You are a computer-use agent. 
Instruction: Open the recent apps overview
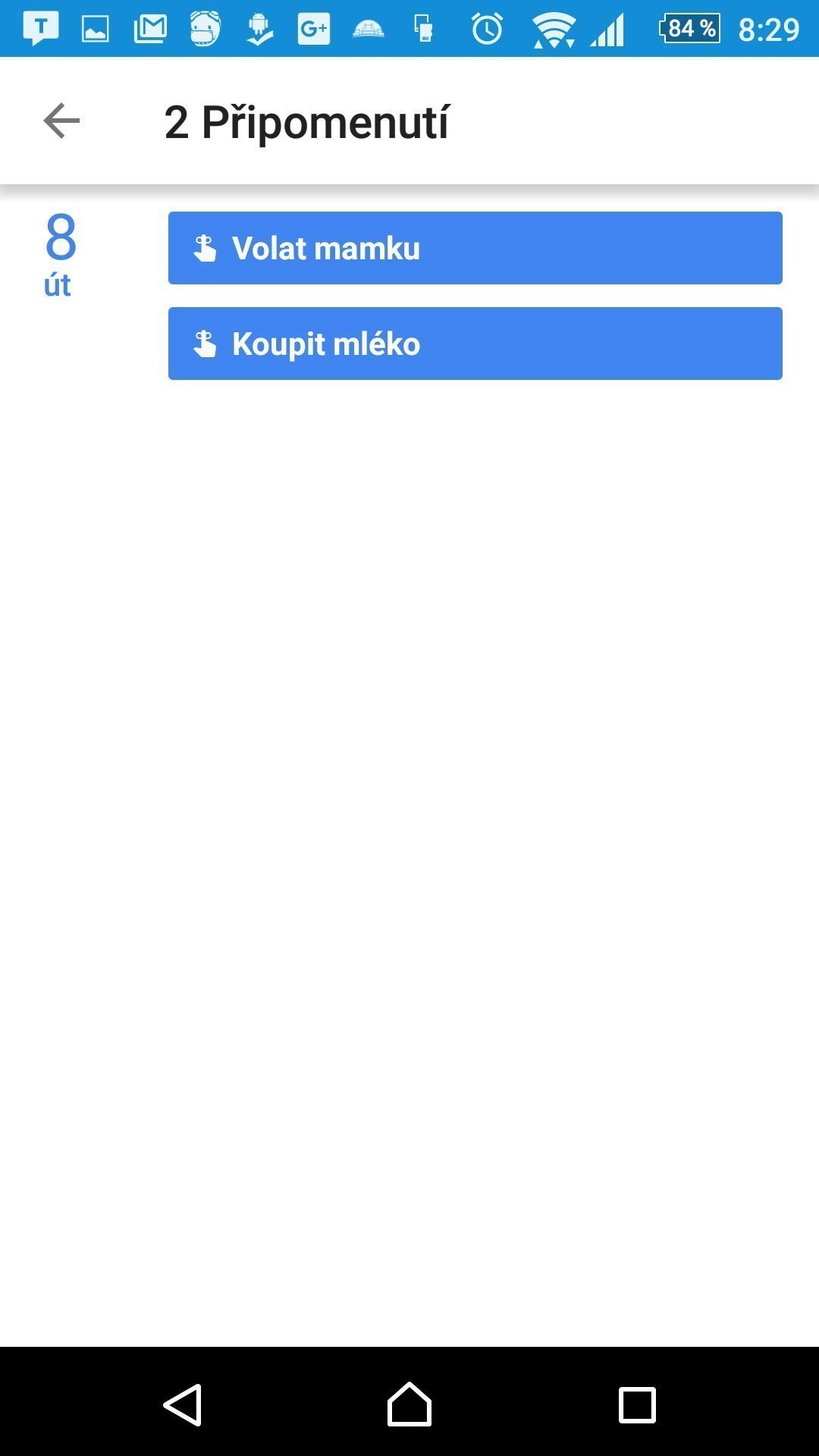tap(637, 1404)
